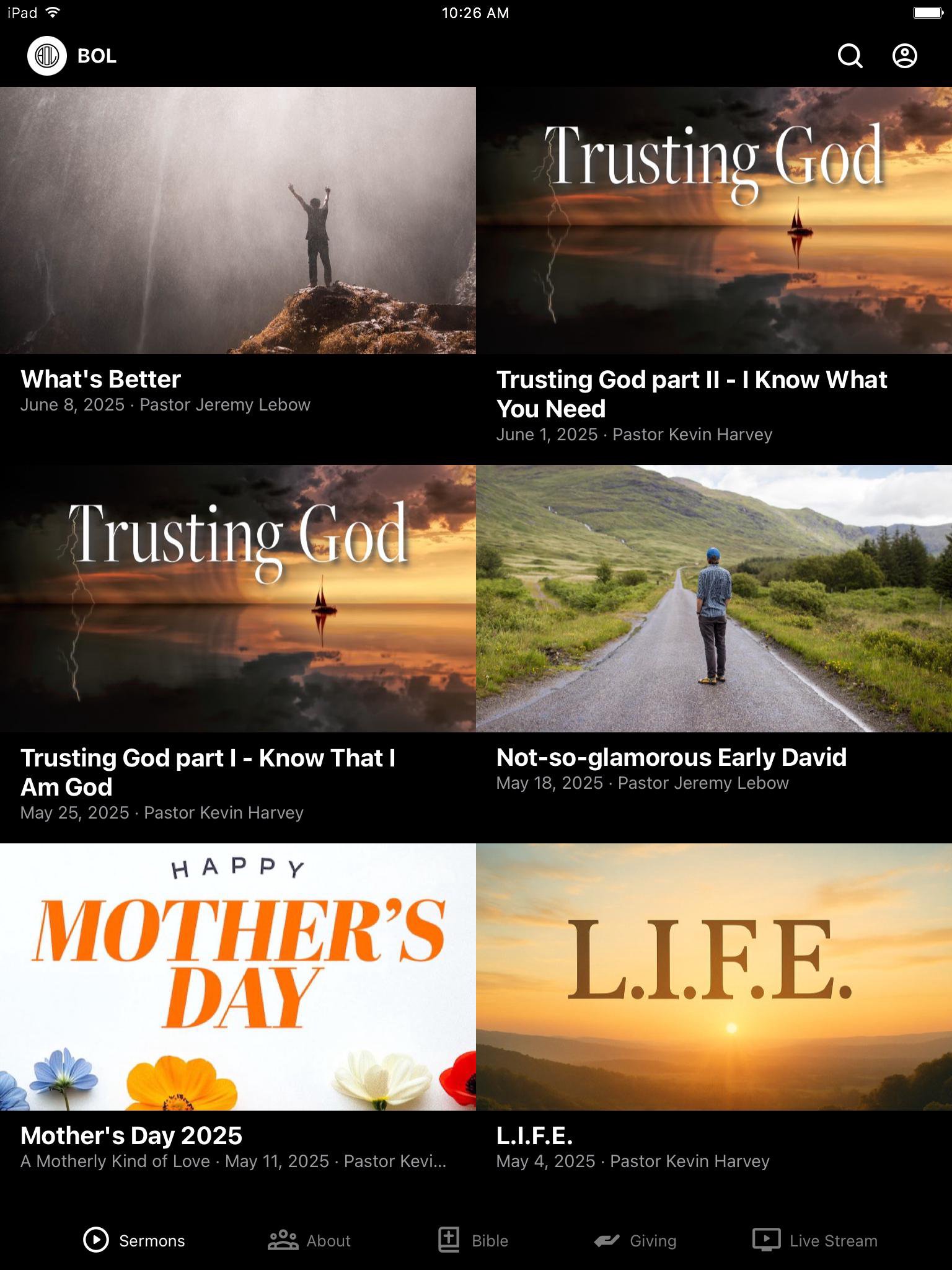Image resolution: width=952 pixels, height=1270 pixels.
Task: Open the search icon
Action: pos(850,56)
